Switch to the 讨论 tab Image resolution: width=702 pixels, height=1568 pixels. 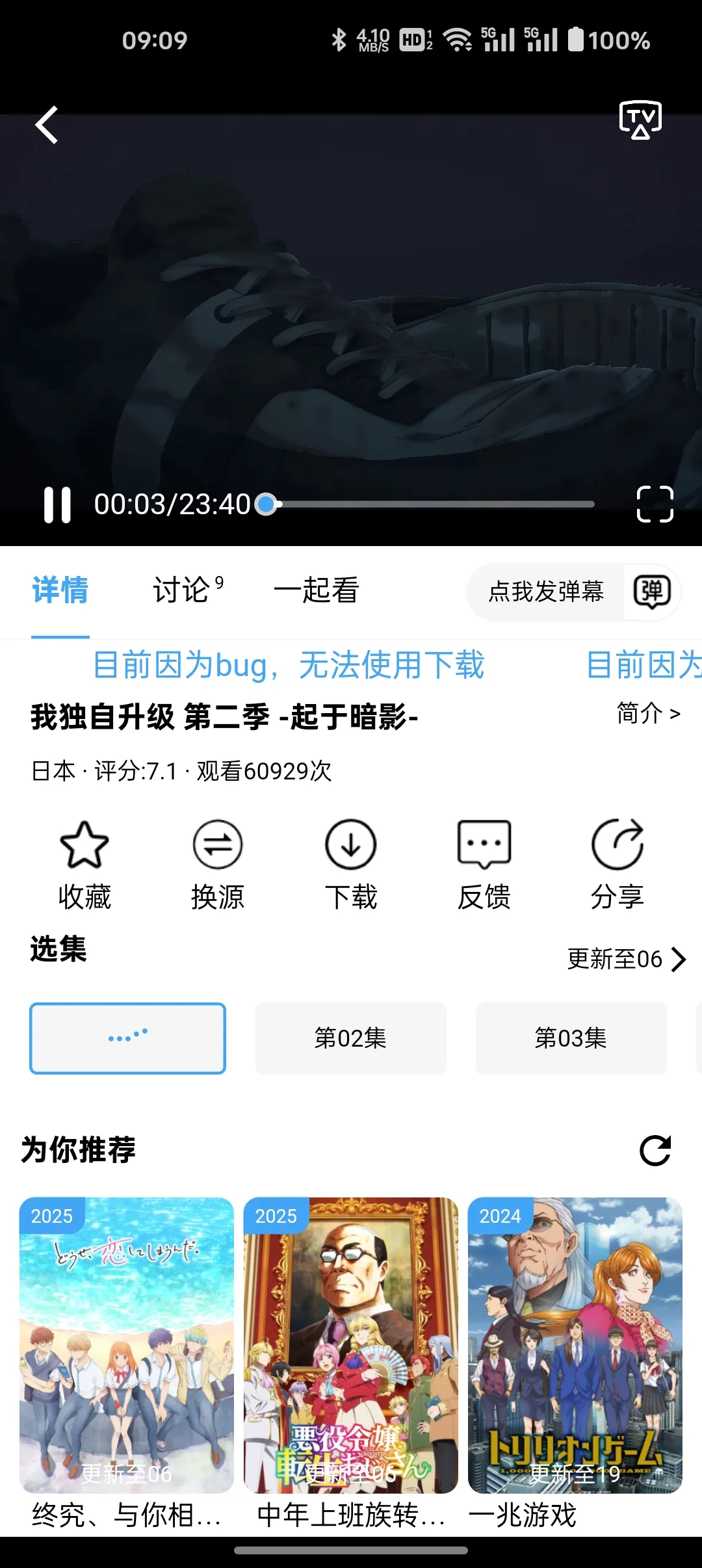[183, 592]
